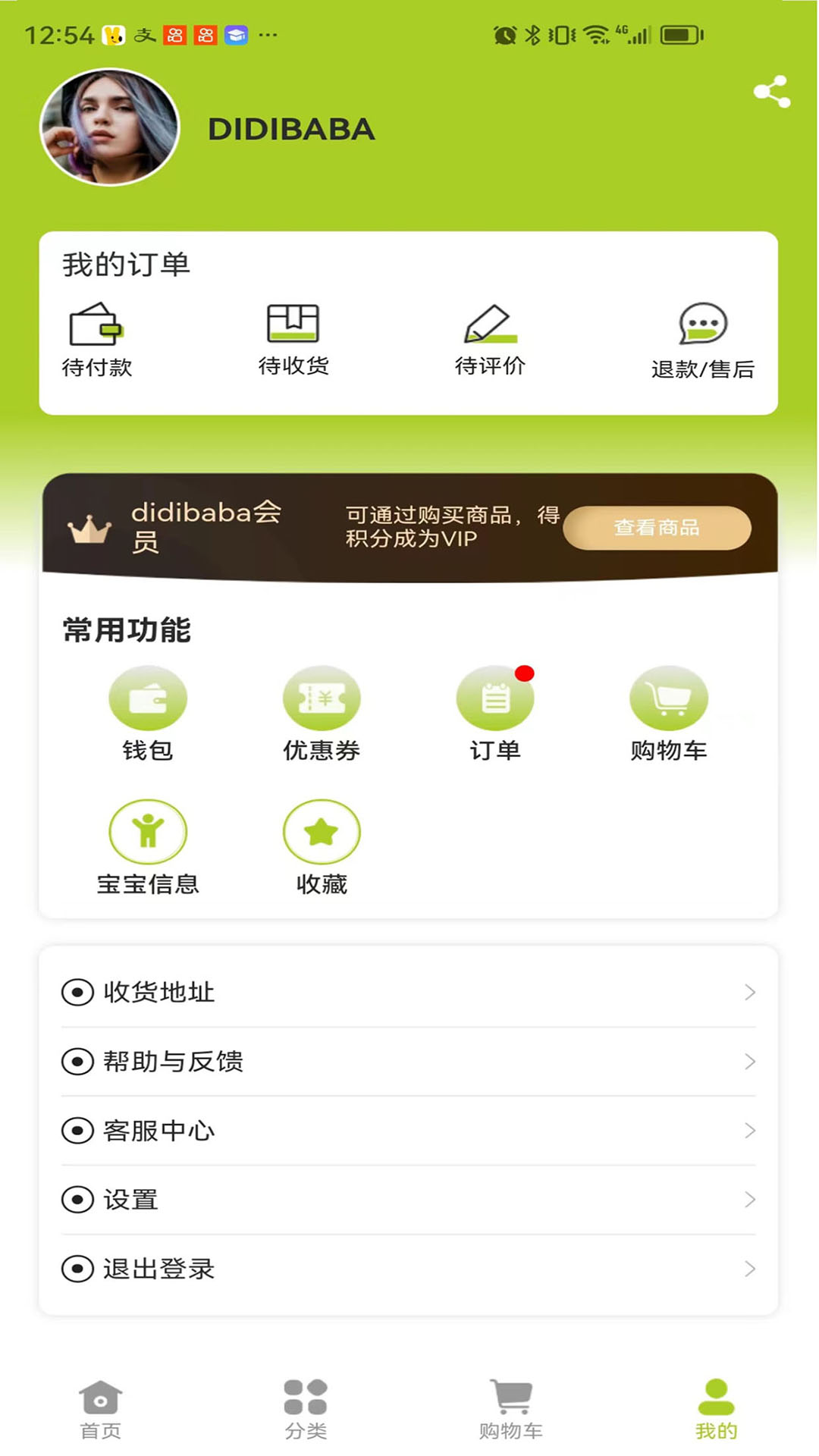Image resolution: width=819 pixels, height=1456 pixels.
Task: Select 退出登录 to log out
Action: tap(409, 1269)
